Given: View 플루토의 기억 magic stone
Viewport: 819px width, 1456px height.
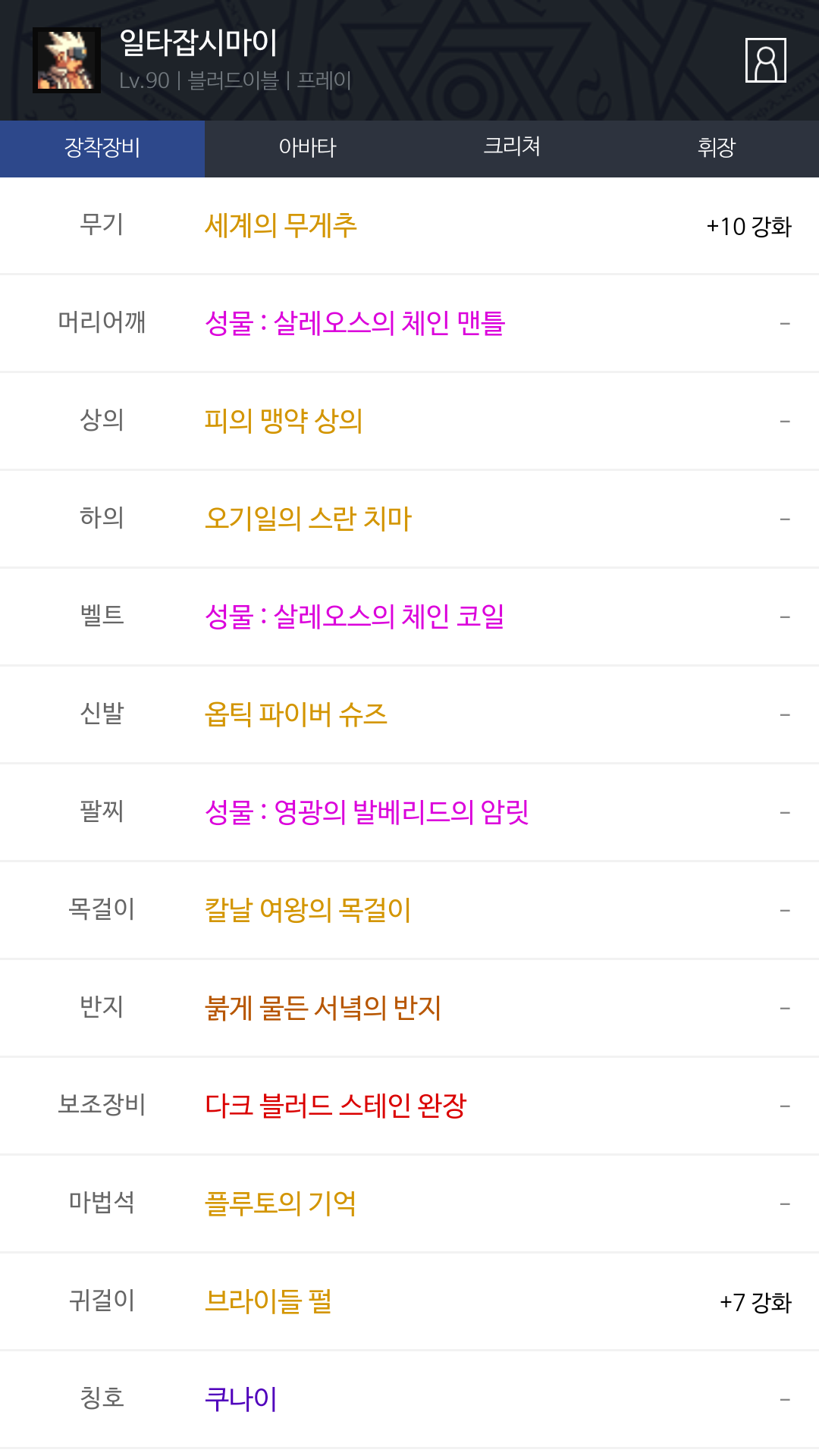Looking at the screenshot, I should [281, 1203].
